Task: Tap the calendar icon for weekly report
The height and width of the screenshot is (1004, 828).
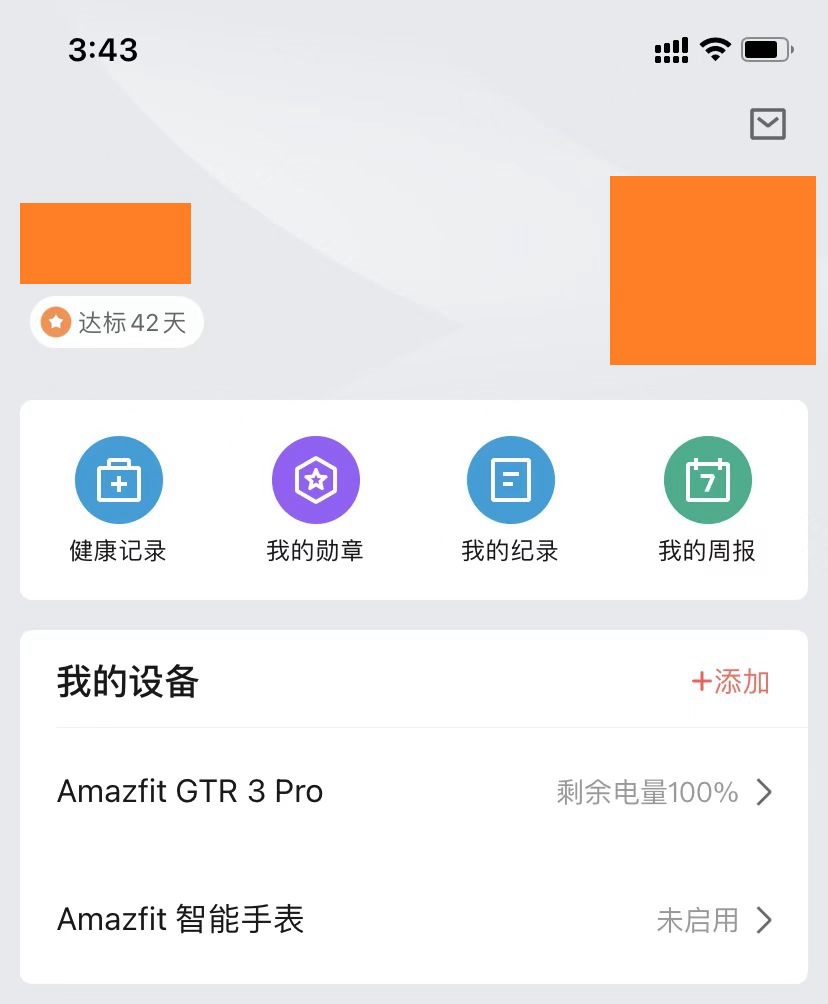Action: 707,479
